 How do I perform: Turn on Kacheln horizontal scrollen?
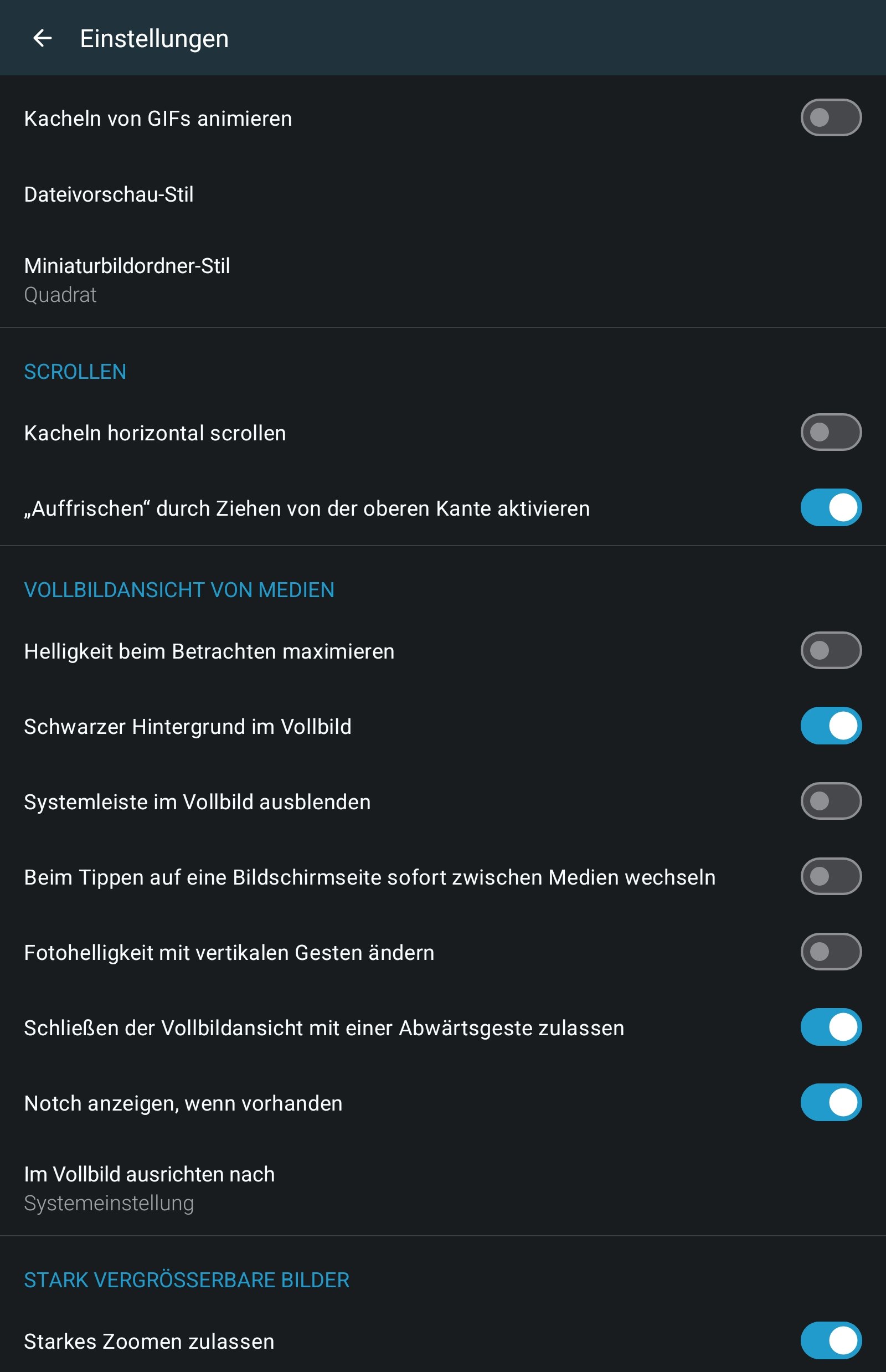pos(830,432)
